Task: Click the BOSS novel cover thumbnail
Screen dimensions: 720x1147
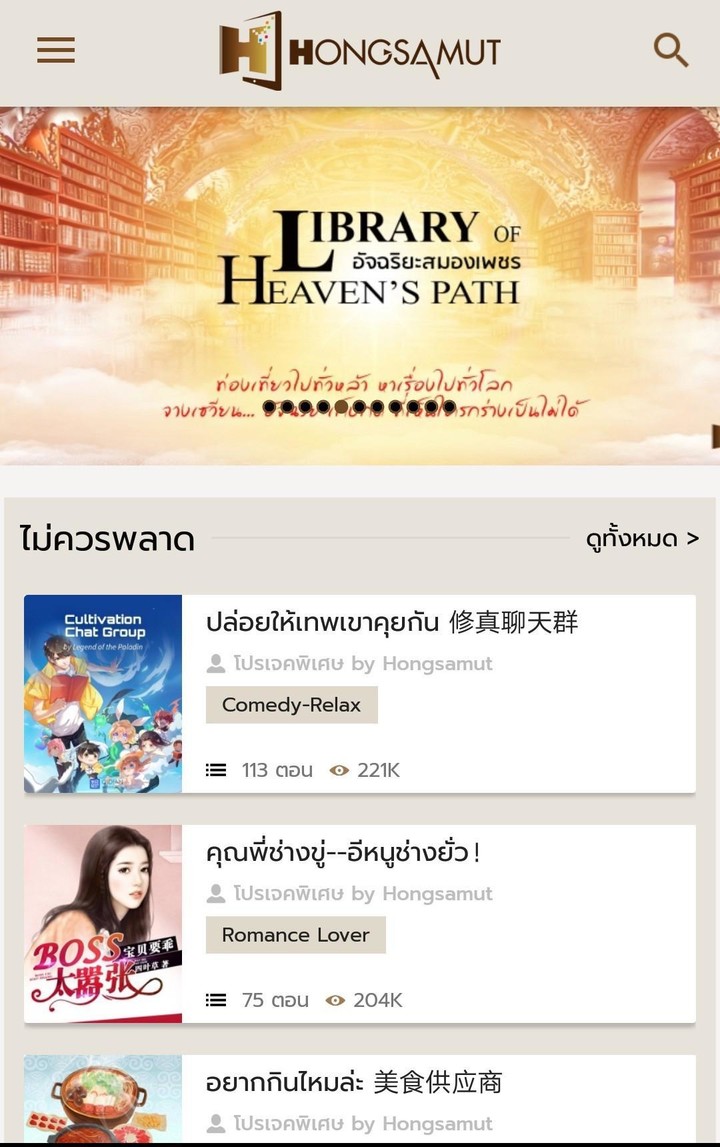Action: (102, 923)
